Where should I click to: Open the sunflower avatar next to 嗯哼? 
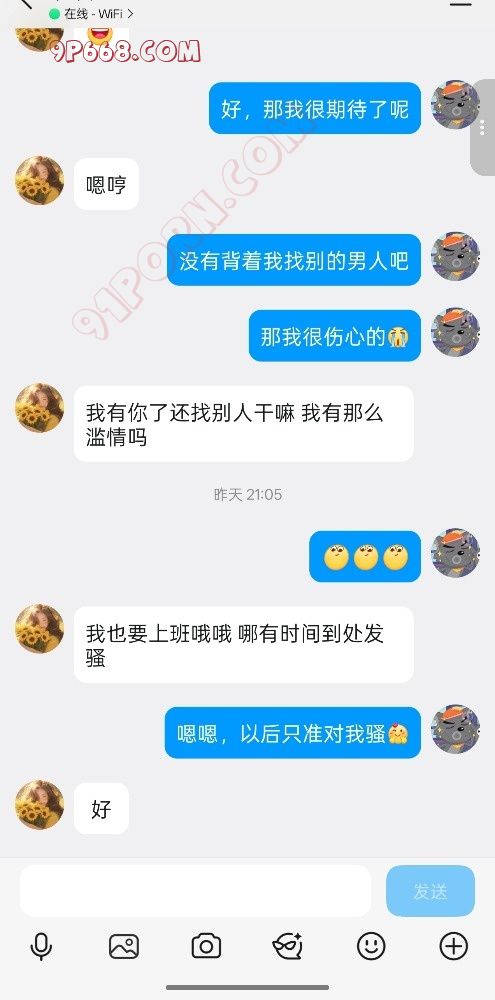(40, 181)
